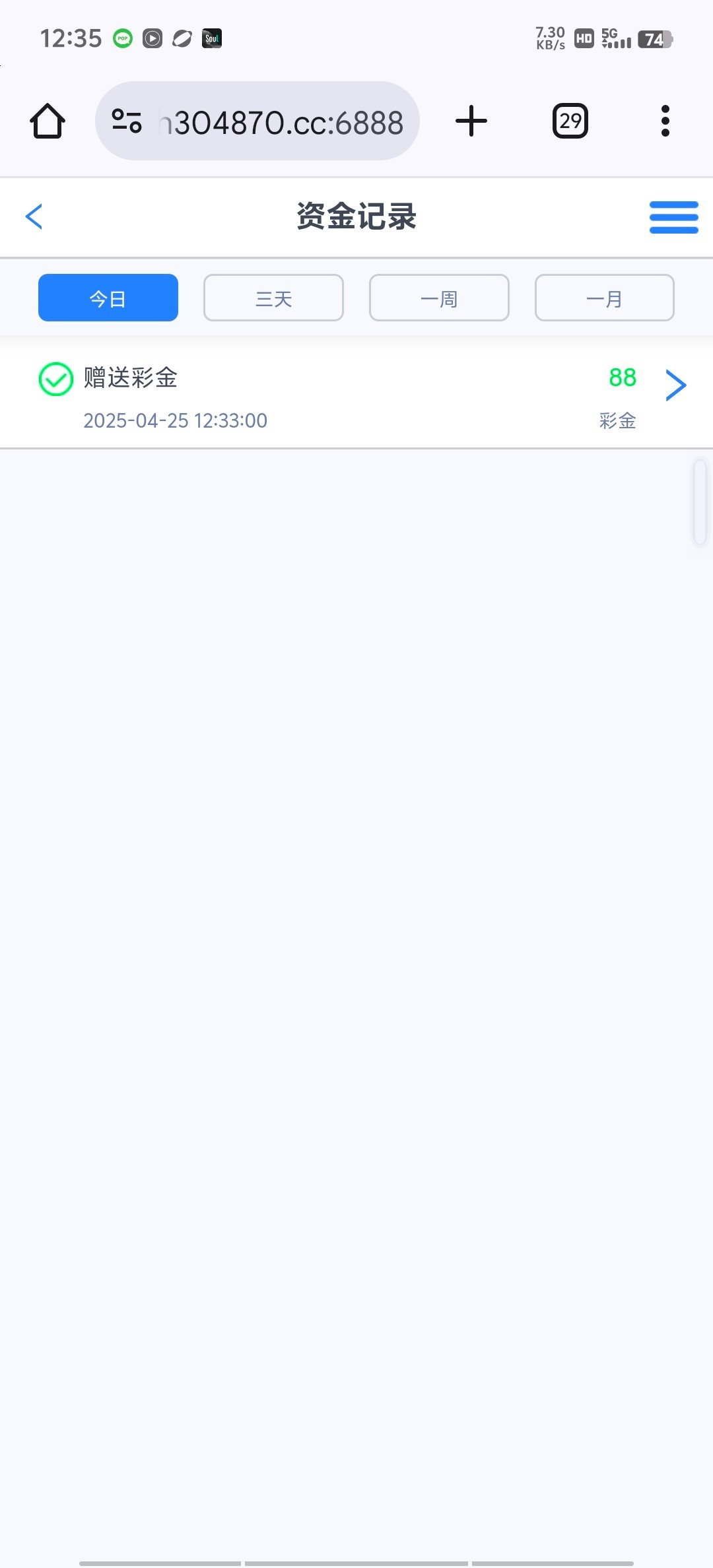Tap the address bar URL
The width and height of the screenshot is (713, 1568).
tap(281, 123)
